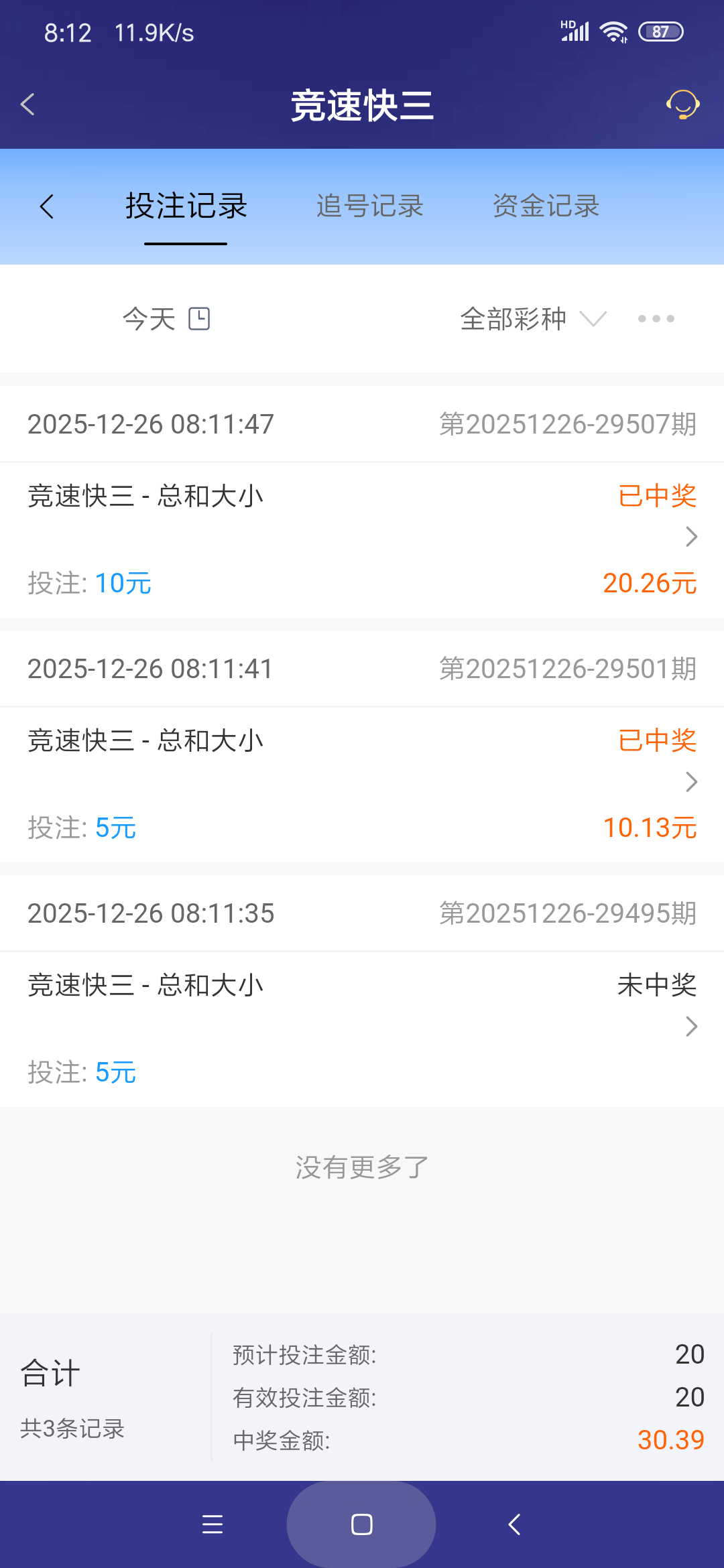Open recent apps from the navigation bar

click(213, 1525)
